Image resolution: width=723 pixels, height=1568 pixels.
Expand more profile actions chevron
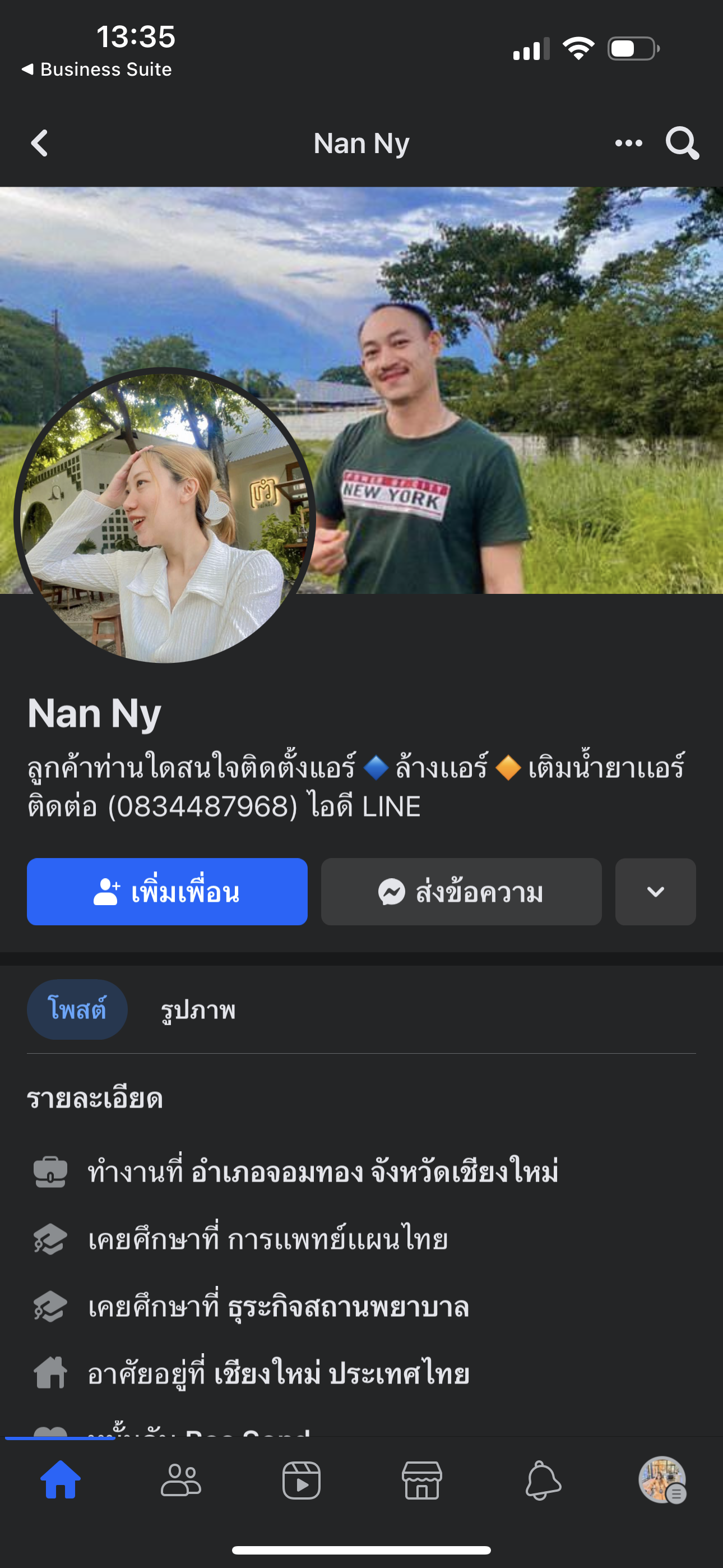click(655, 892)
